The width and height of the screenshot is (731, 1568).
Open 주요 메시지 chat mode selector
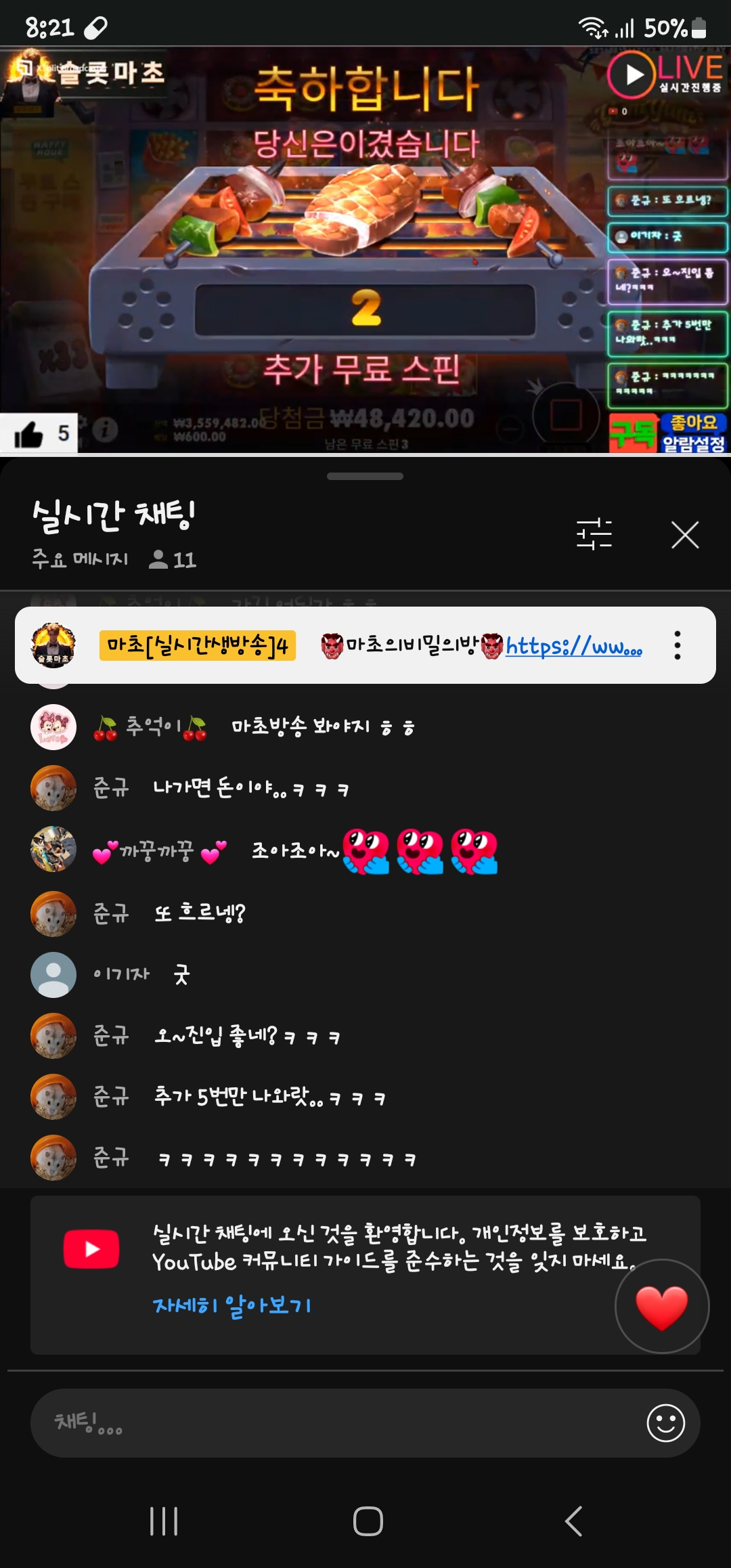80,559
